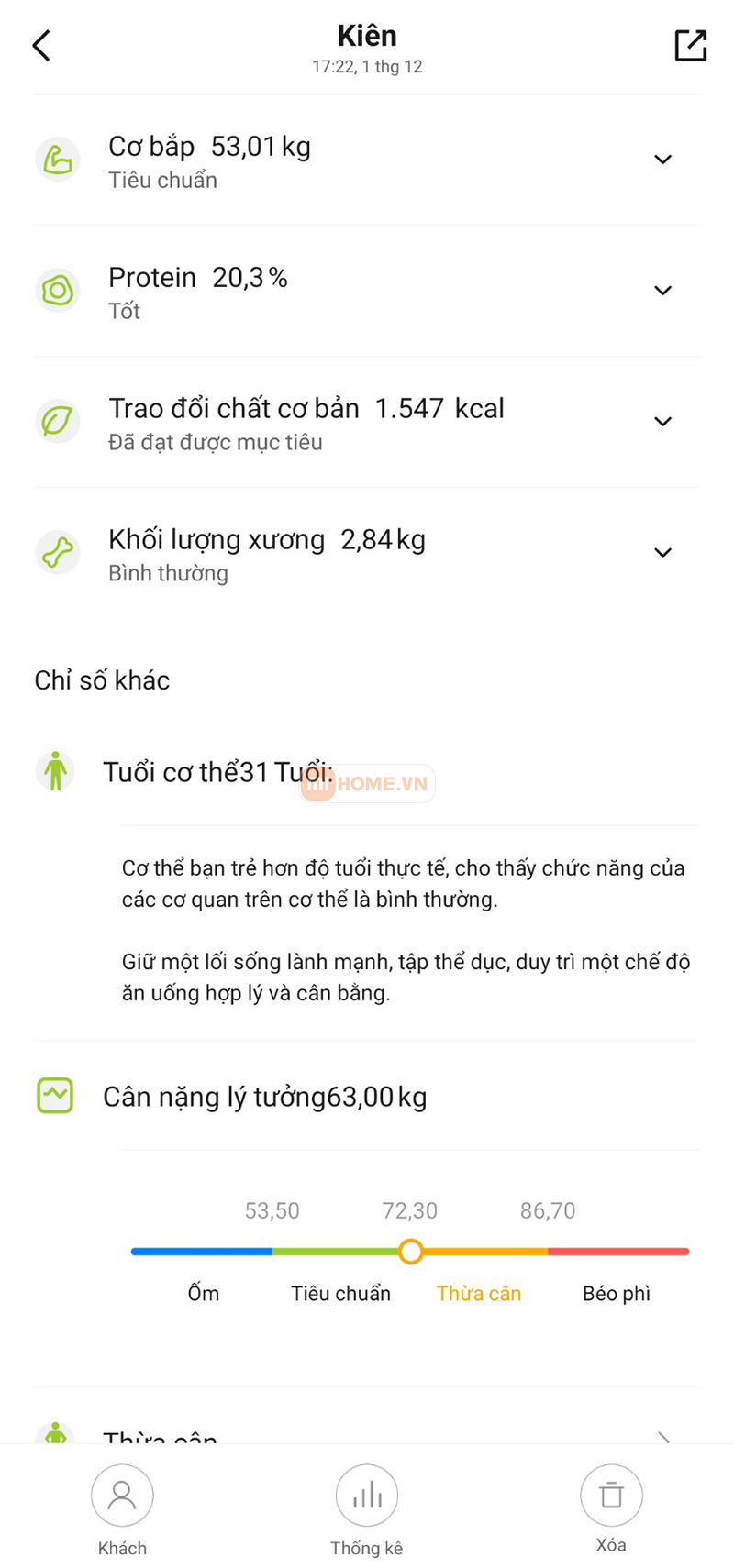This screenshot has width=734, height=1568.
Task: Select the Cơ bắp muscle icon
Action: click(x=57, y=159)
